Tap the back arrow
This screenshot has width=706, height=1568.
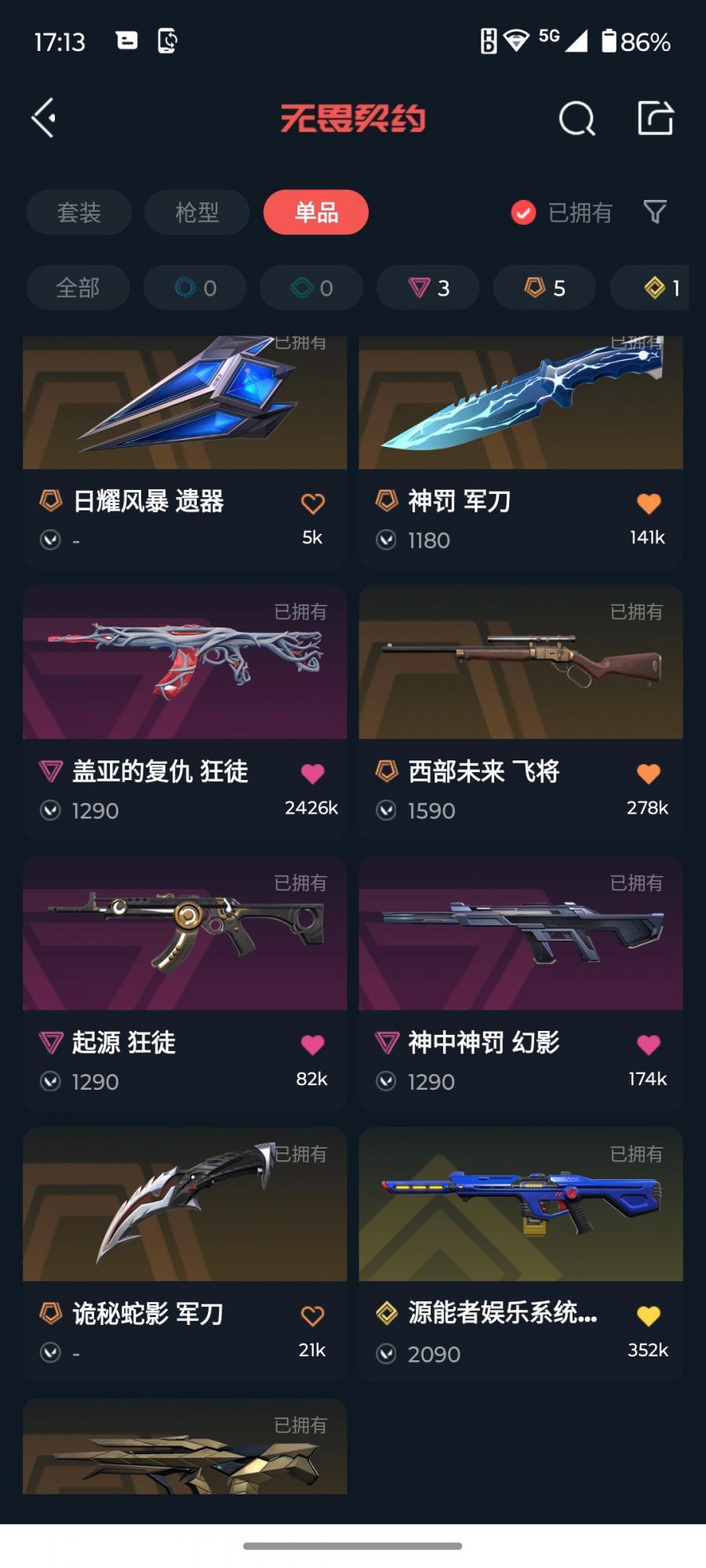pos(43,116)
